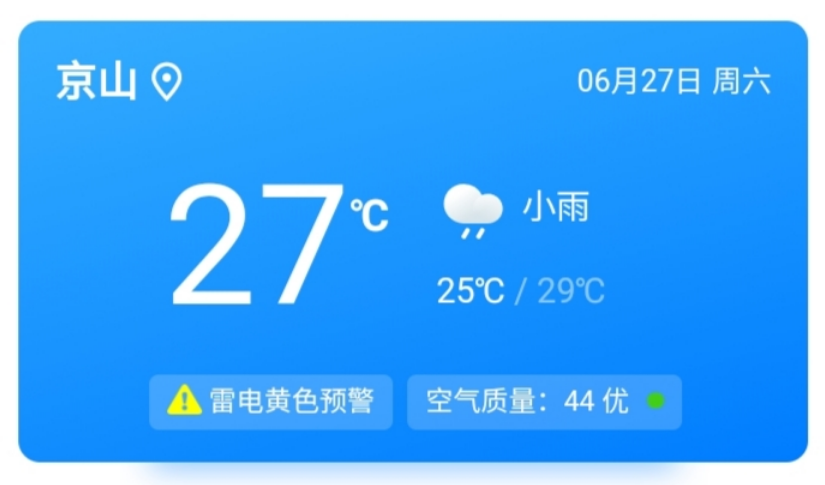The height and width of the screenshot is (485, 825).
Task: Open the 雷电黄色预警 warning chip
Action: click(271, 402)
